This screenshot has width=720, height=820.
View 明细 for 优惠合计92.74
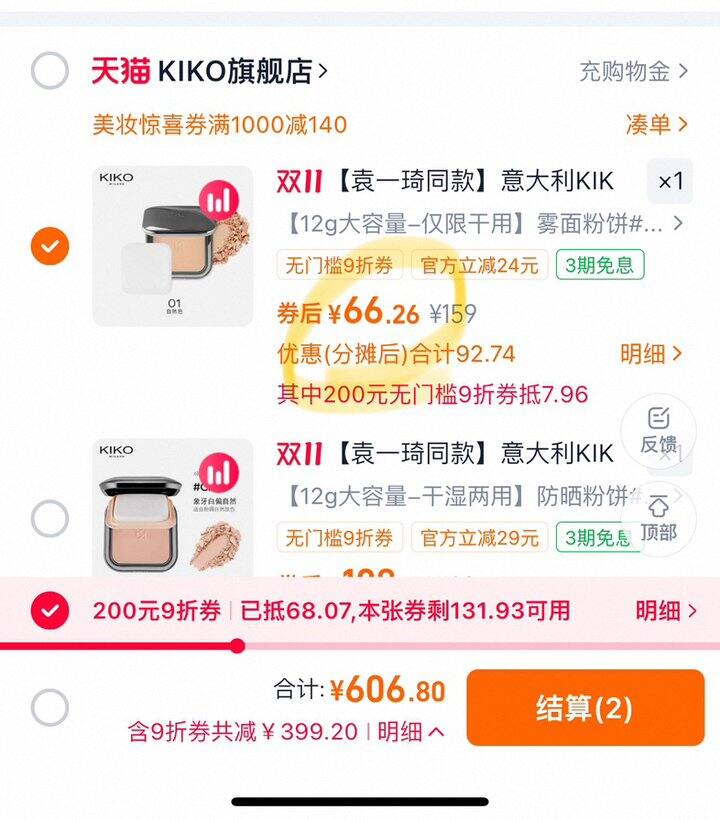click(652, 354)
